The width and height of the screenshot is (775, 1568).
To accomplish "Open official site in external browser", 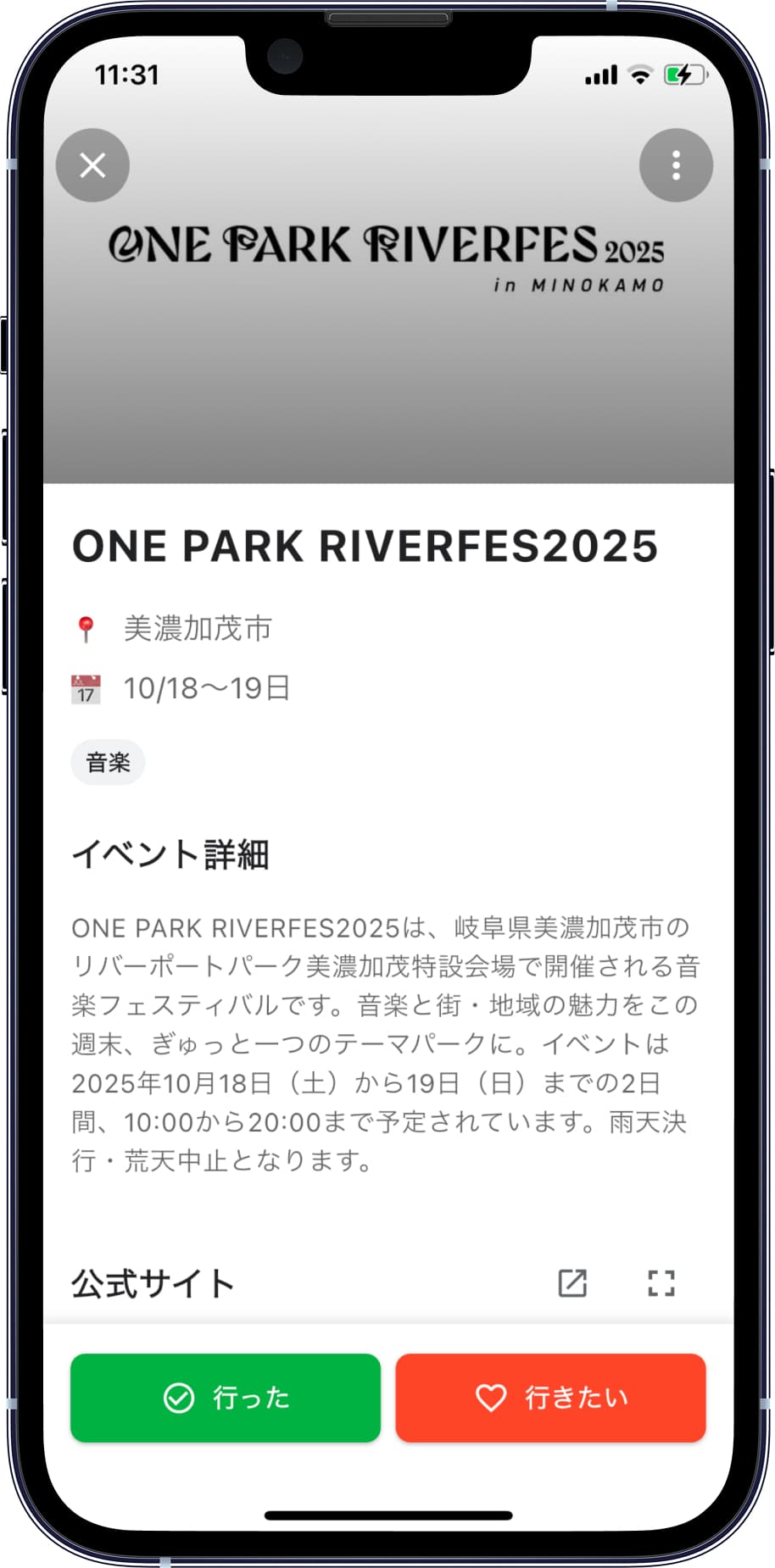I will (572, 1283).
